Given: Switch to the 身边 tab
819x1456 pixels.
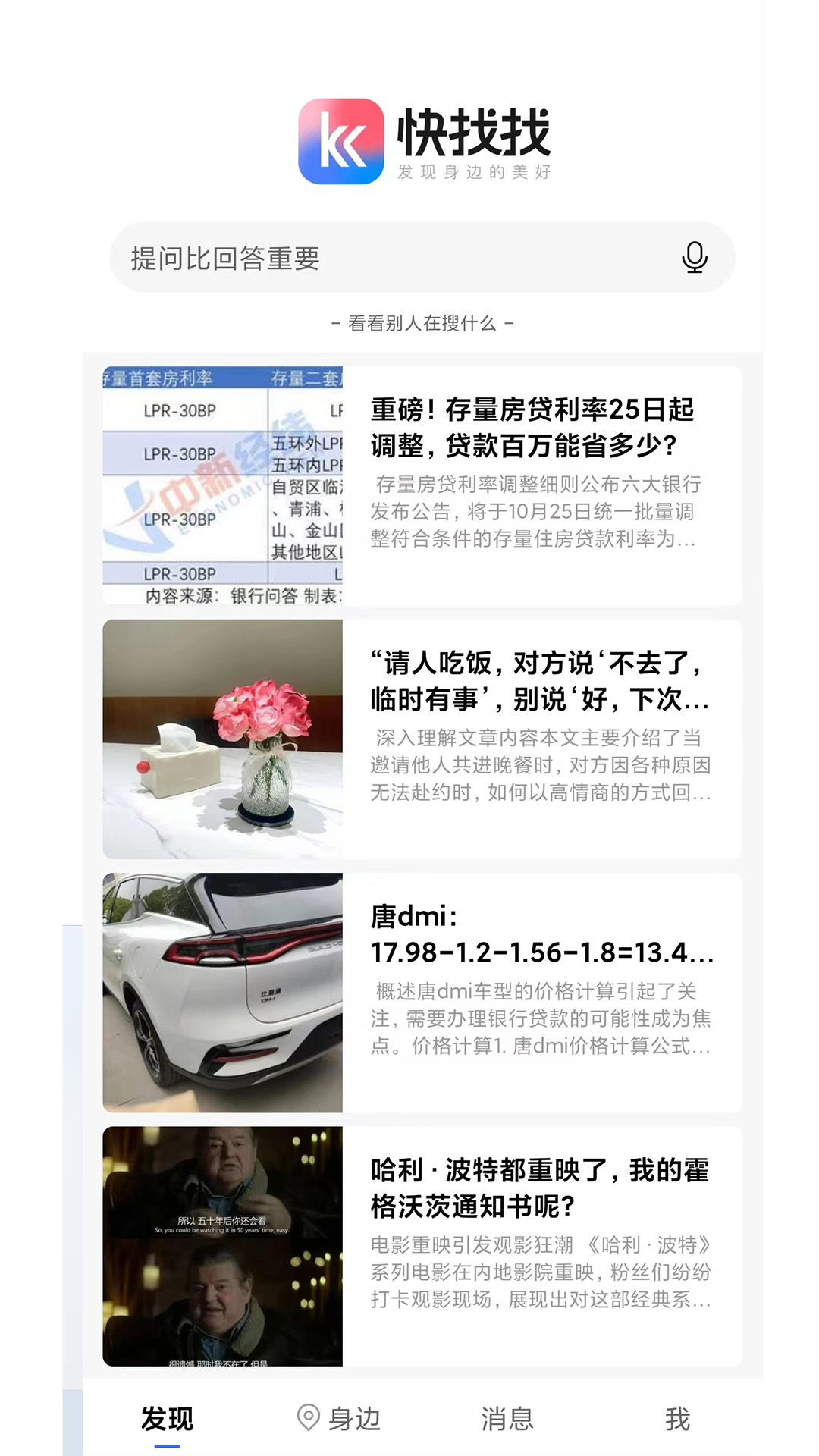Looking at the screenshot, I should tap(338, 1418).
